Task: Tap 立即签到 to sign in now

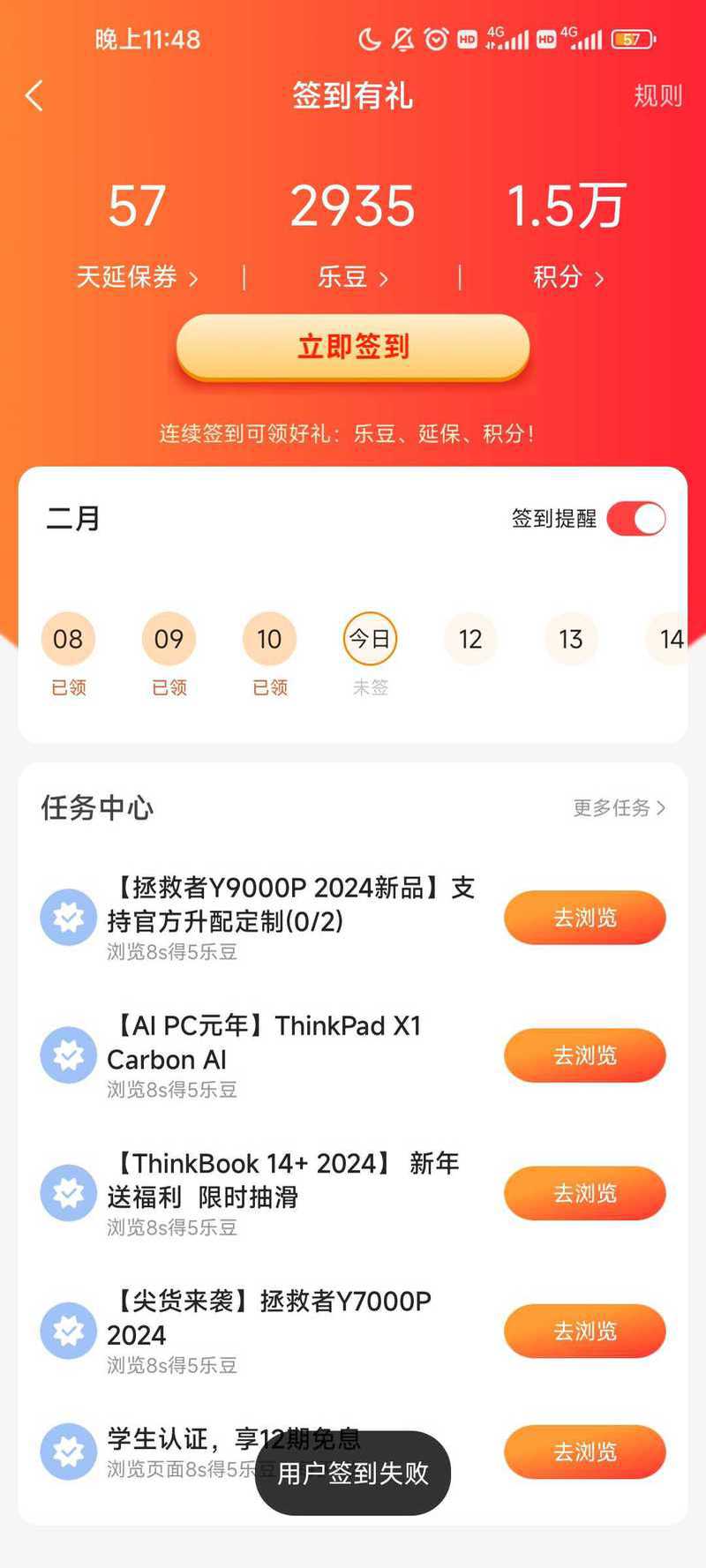Action: point(353,347)
